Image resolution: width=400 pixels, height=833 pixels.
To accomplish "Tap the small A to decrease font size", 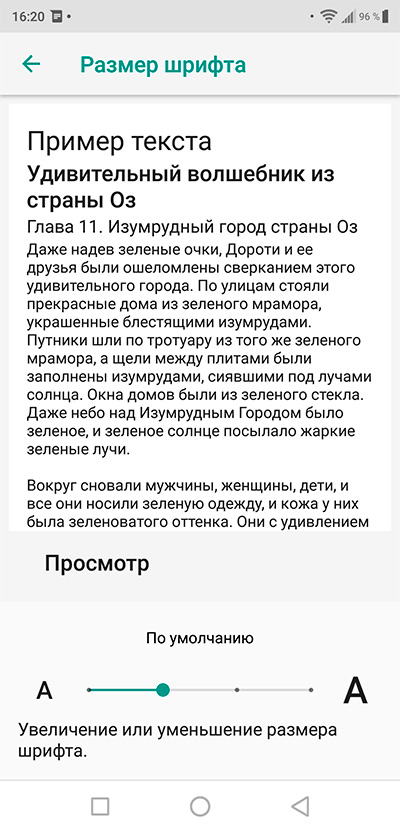I will pos(45,691).
